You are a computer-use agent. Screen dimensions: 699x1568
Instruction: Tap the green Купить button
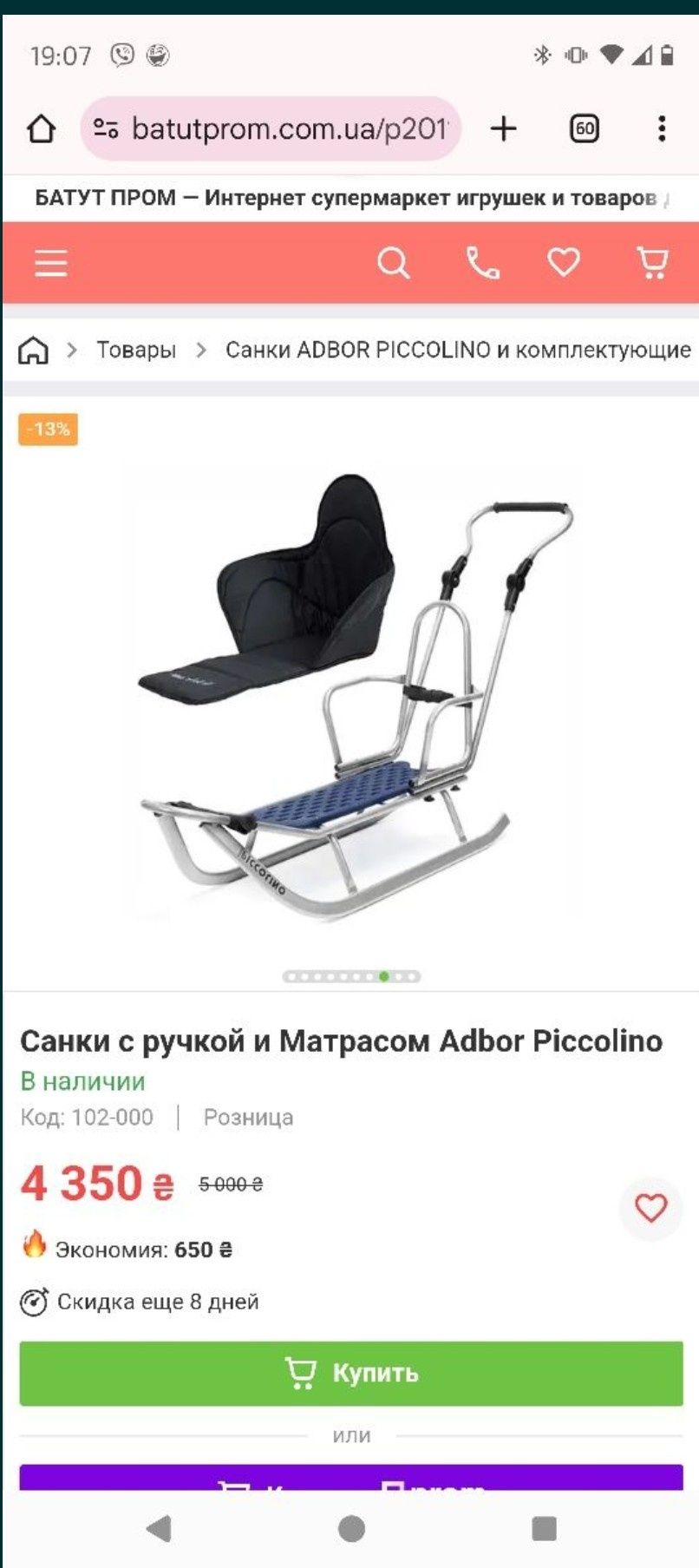point(351,1373)
